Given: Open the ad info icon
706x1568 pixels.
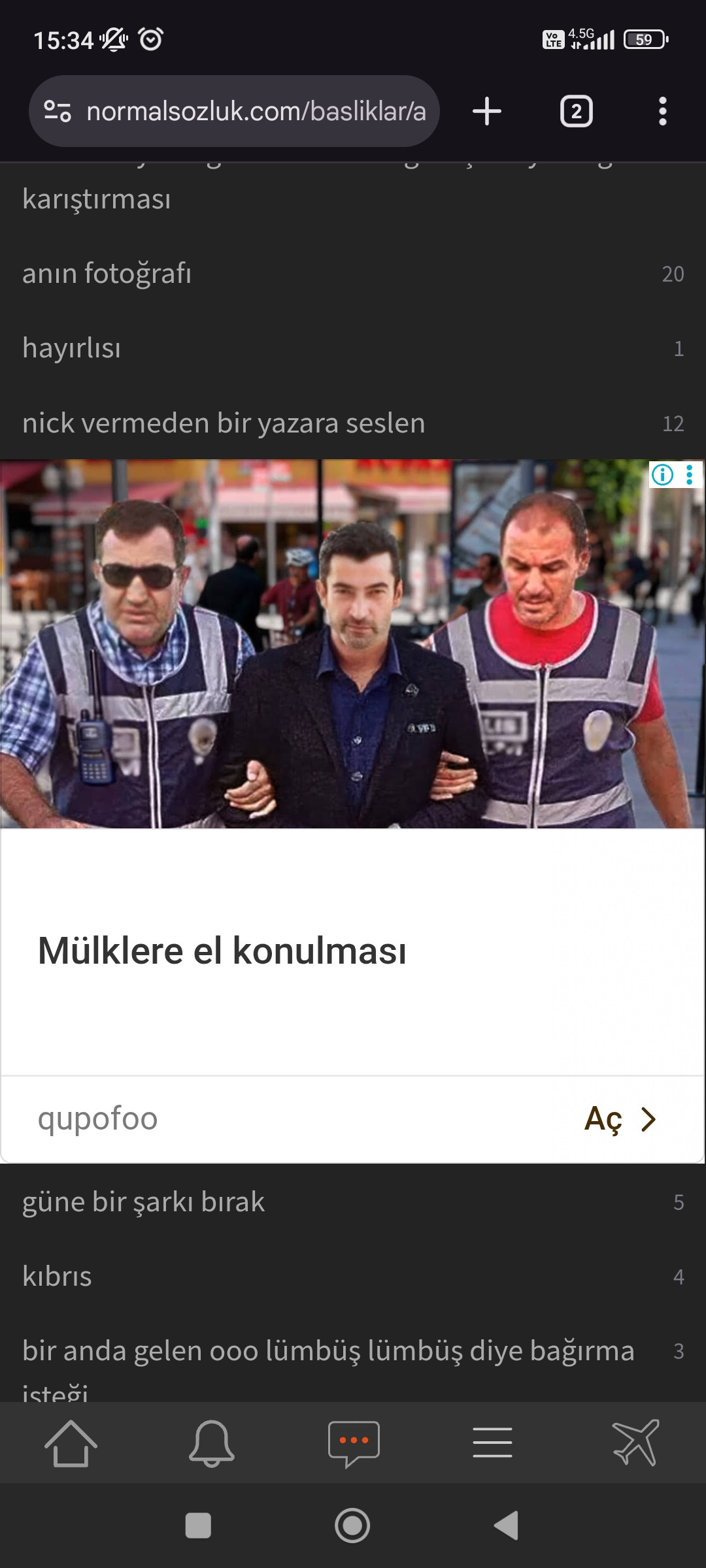Looking at the screenshot, I should [662, 475].
